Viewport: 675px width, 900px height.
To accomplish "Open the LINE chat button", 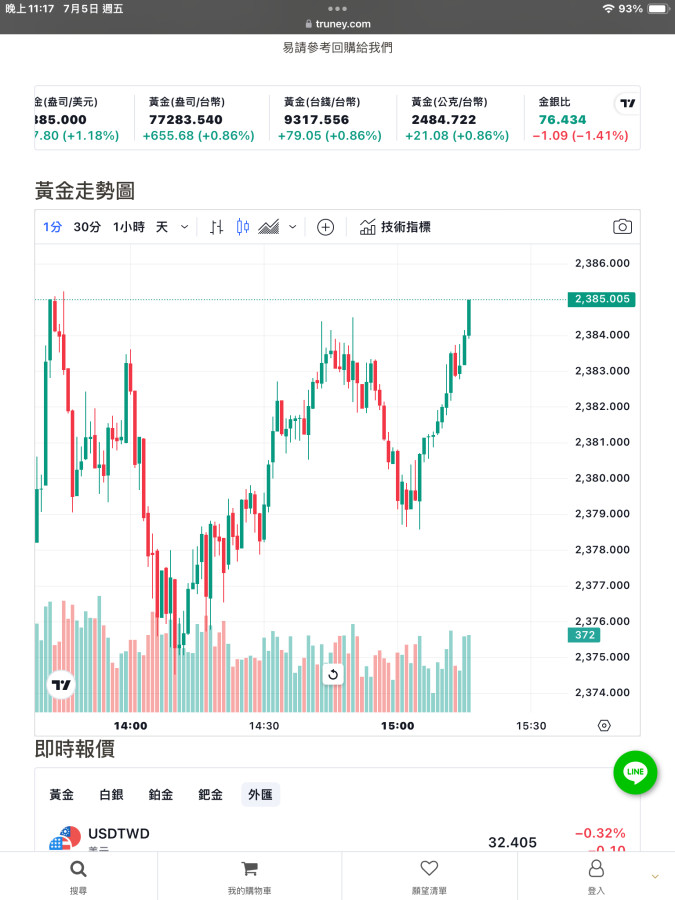I will click(x=635, y=772).
